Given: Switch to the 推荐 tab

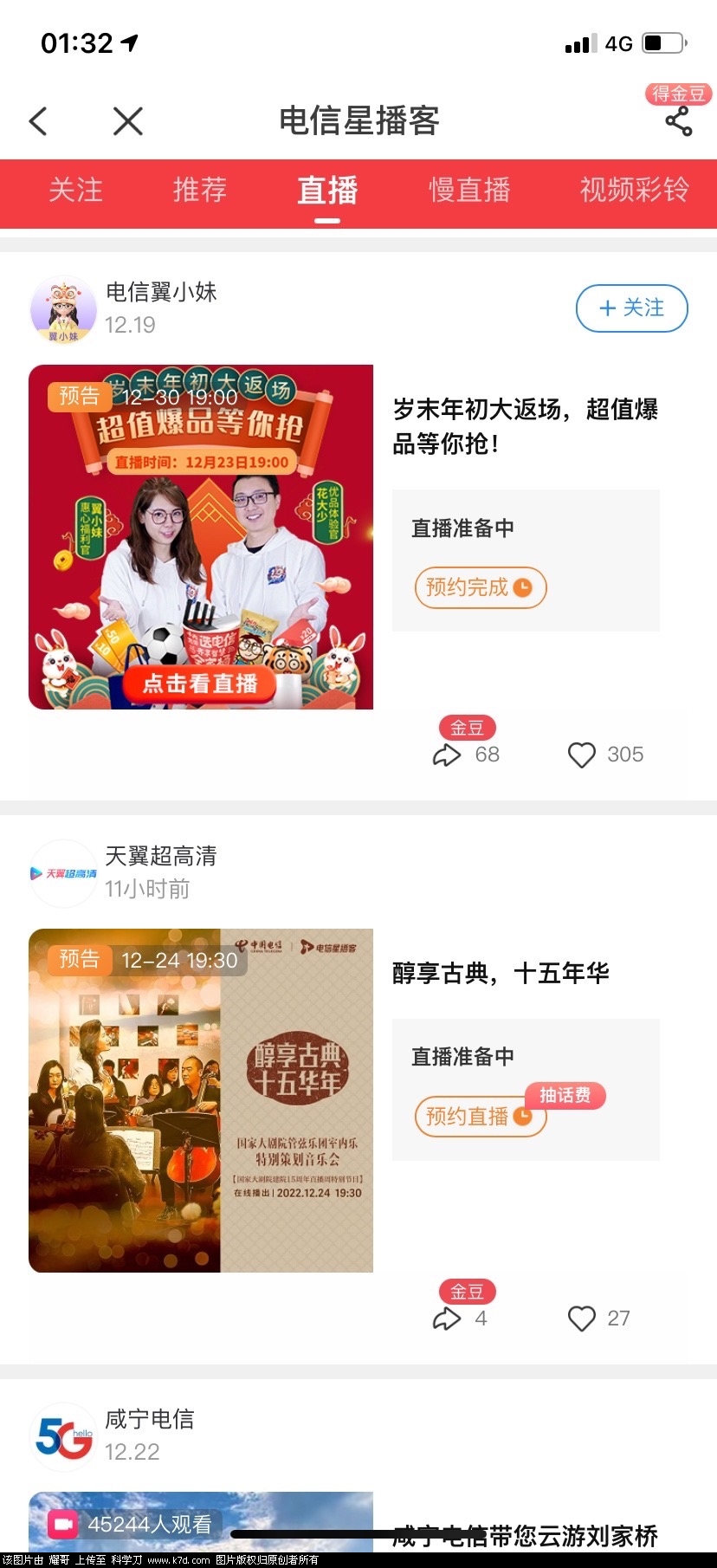Looking at the screenshot, I should coord(200,190).
